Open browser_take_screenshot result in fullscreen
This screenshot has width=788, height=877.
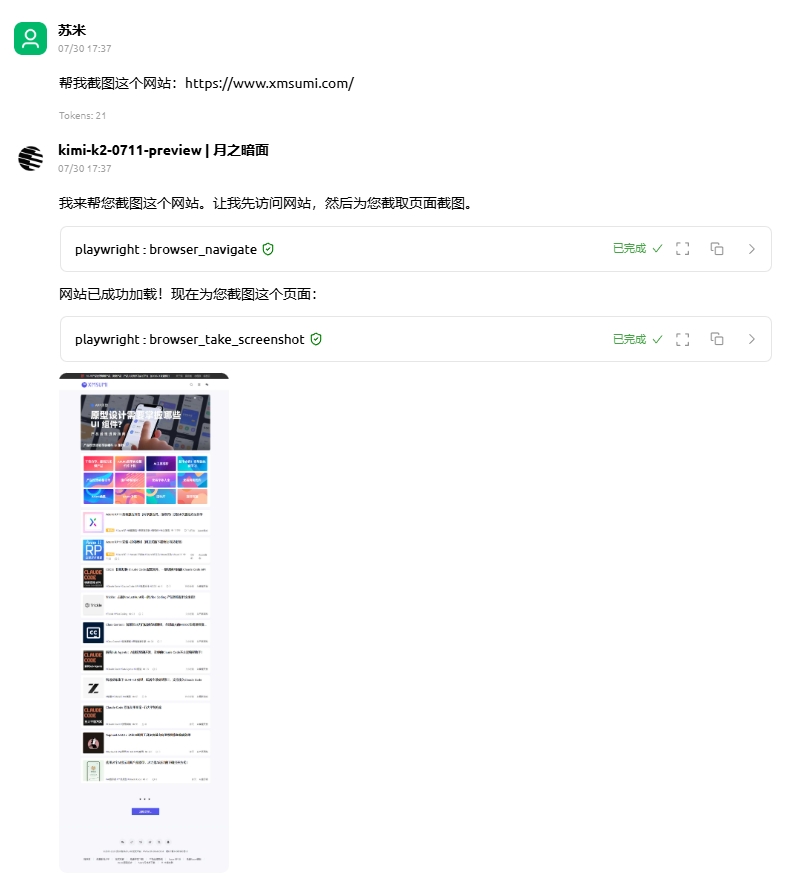(x=683, y=339)
